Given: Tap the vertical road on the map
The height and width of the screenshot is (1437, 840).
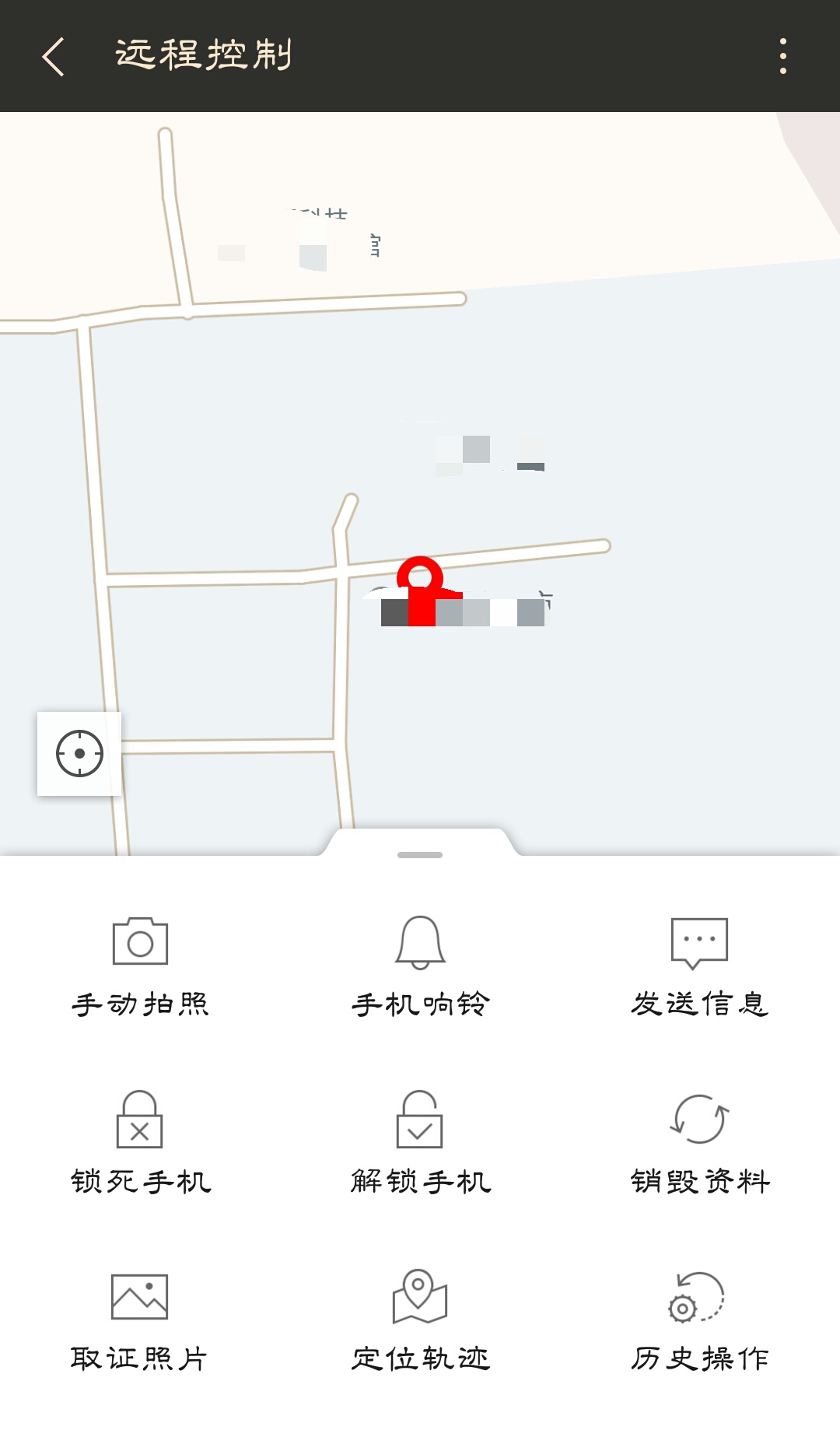Looking at the screenshot, I should point(342,700).
